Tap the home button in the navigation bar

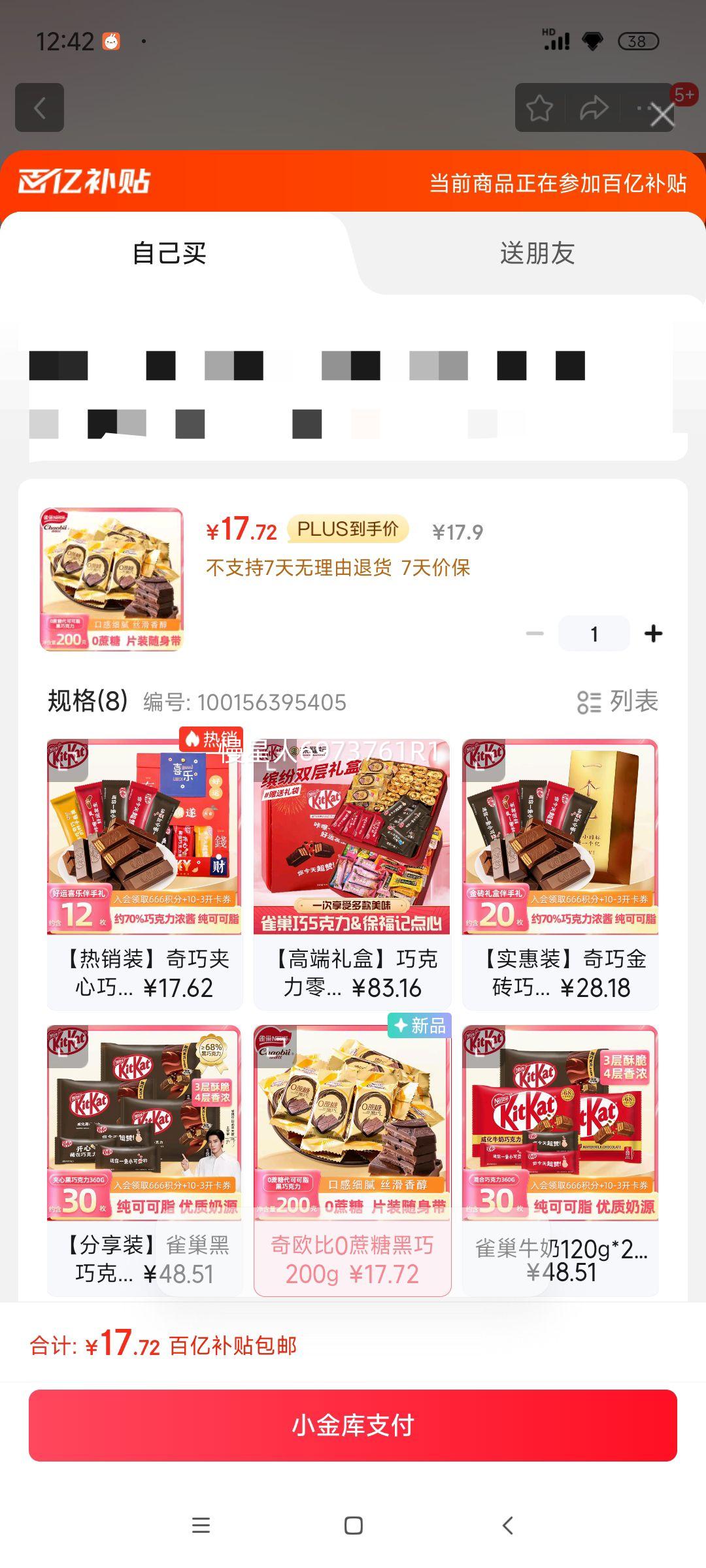click(353, 1525)
